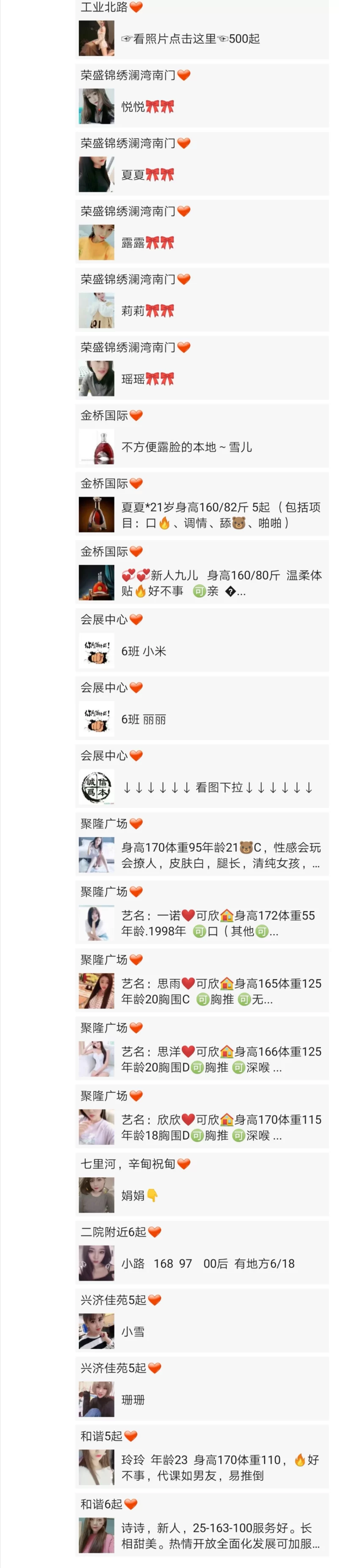Screen dimensions: 339x1568
Task: Open the 夏夏 entry with bow icons
Action: (201, 175)
